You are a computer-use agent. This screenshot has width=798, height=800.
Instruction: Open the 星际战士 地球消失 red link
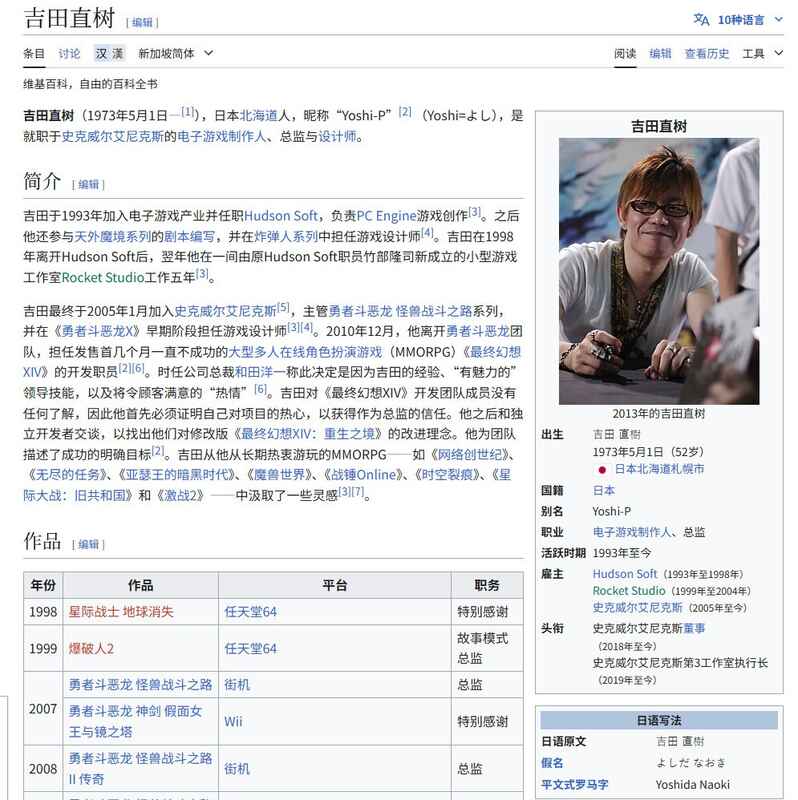tap(121, 612)
